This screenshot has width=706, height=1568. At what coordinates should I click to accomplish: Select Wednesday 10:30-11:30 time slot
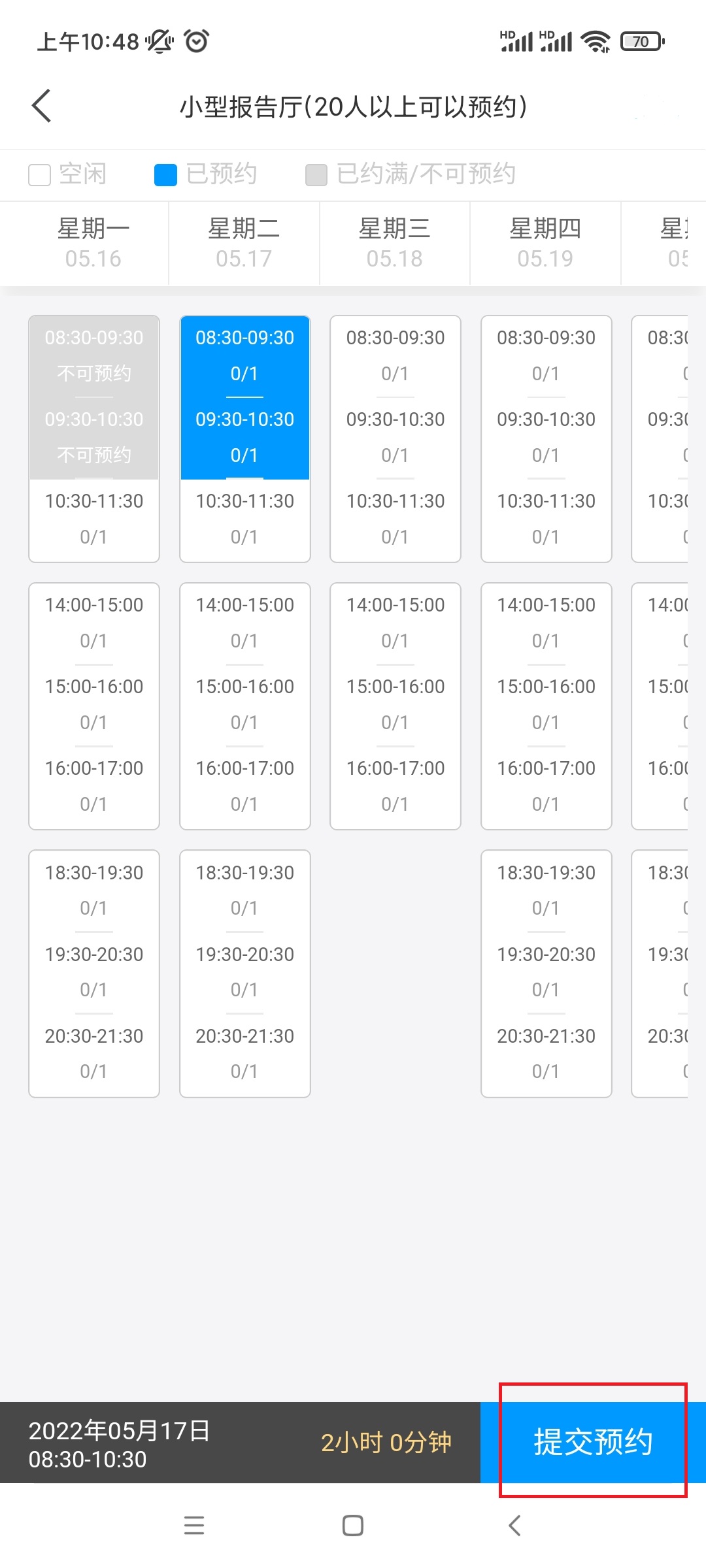click(395, 519)
